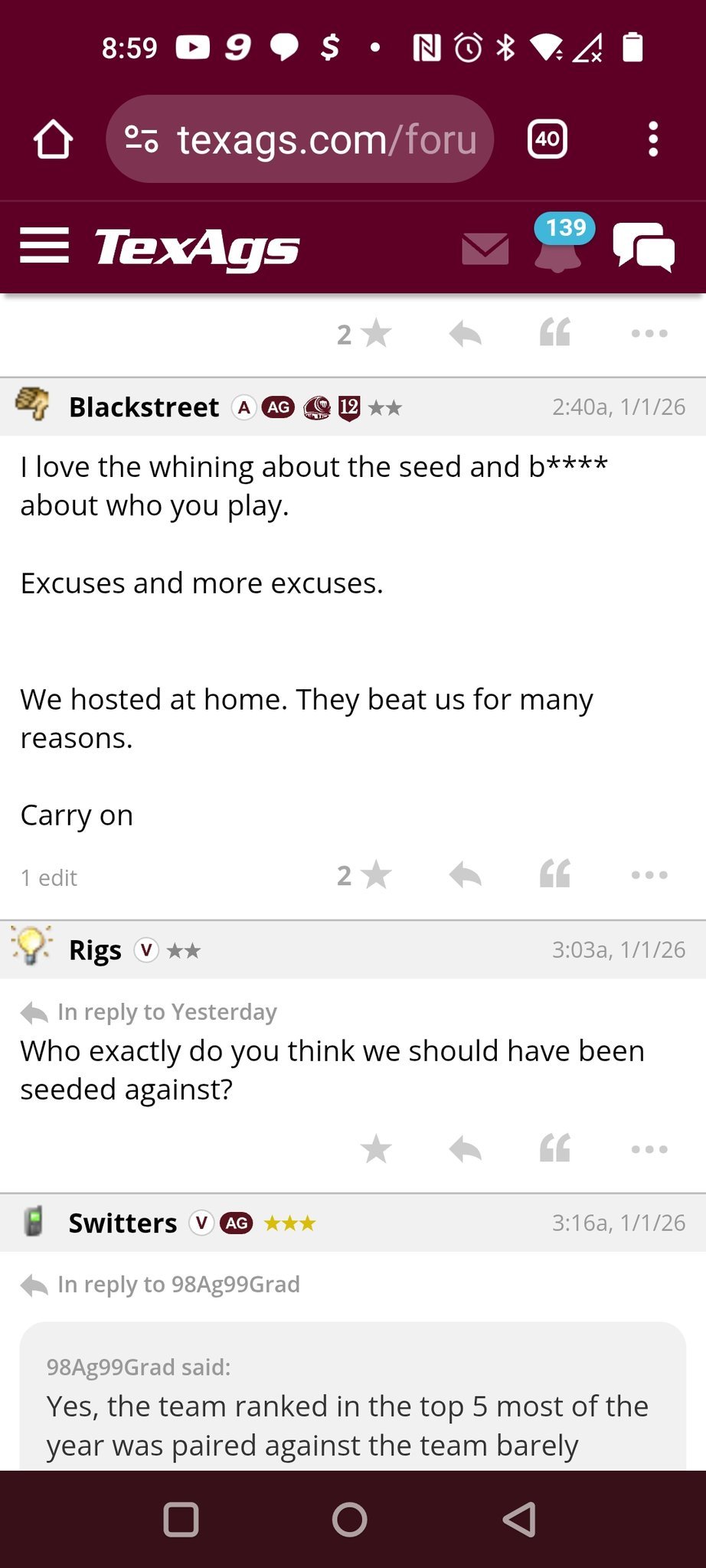The image size is (706, 1568).
Task: Open the browser home page
Action: 53,139
